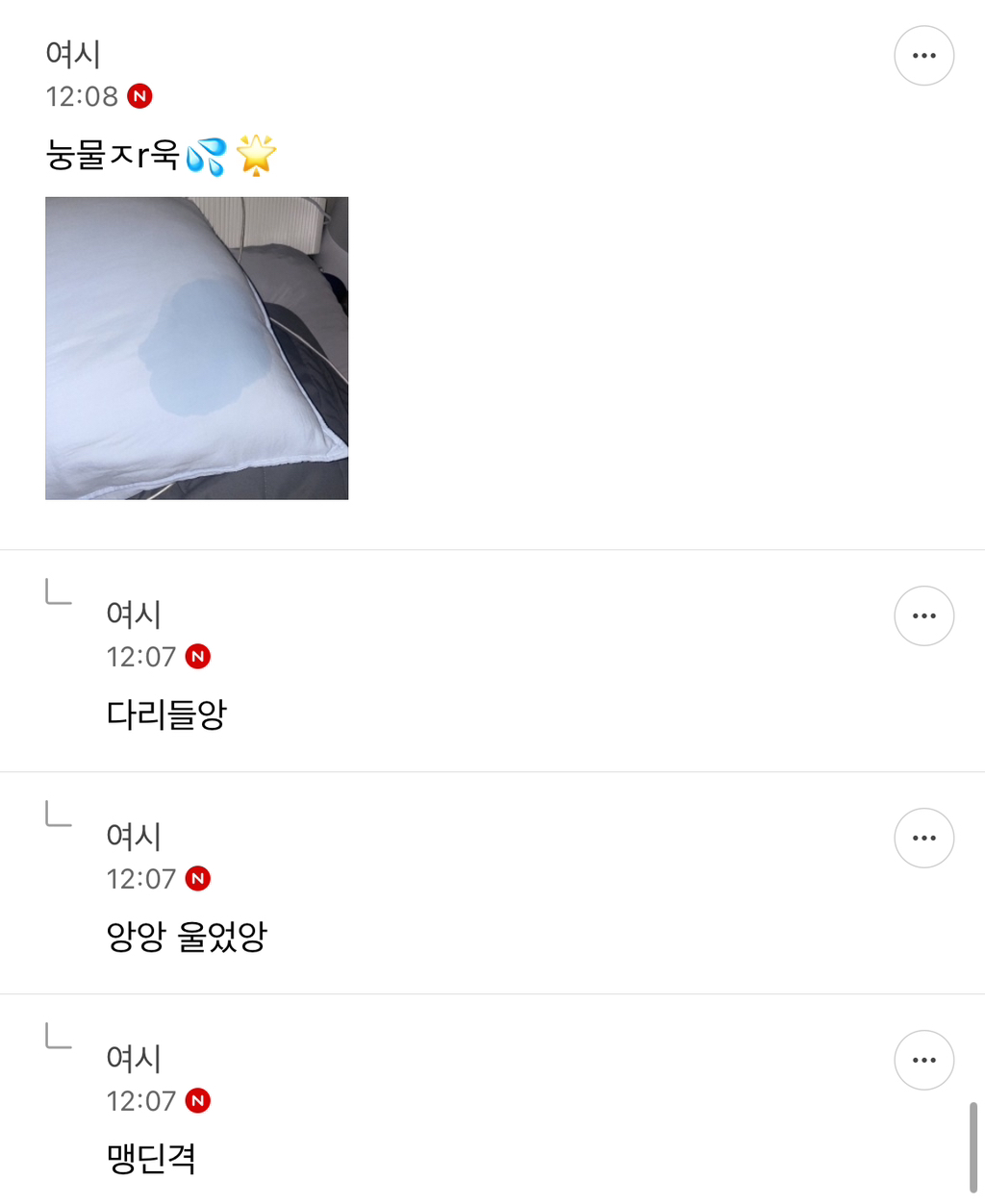Image resolution: width=985 pixels, height=1204 pixels.
Task: View the pillow photo in the comment
Action: [x=196, y=348]
